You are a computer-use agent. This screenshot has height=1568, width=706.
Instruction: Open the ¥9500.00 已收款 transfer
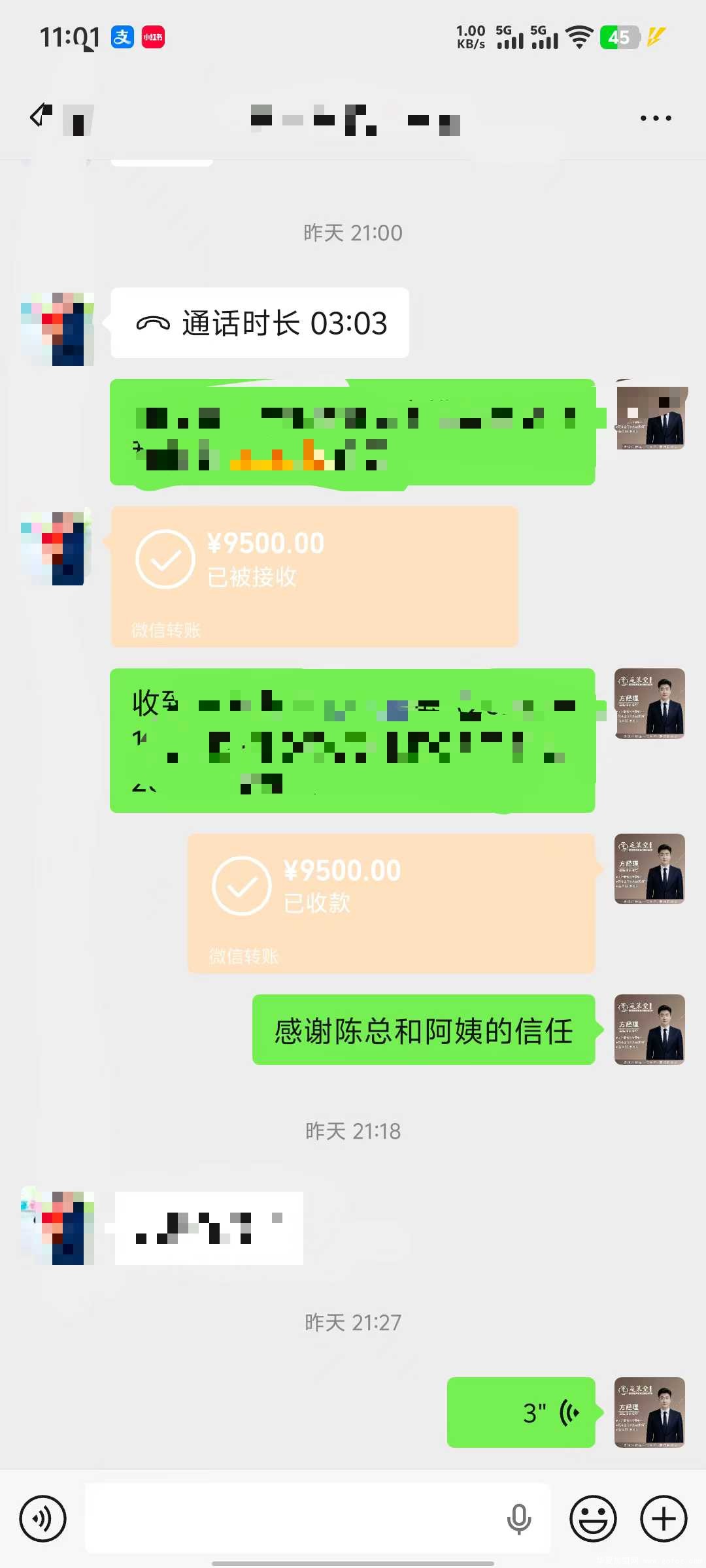[x=392, y=902]
